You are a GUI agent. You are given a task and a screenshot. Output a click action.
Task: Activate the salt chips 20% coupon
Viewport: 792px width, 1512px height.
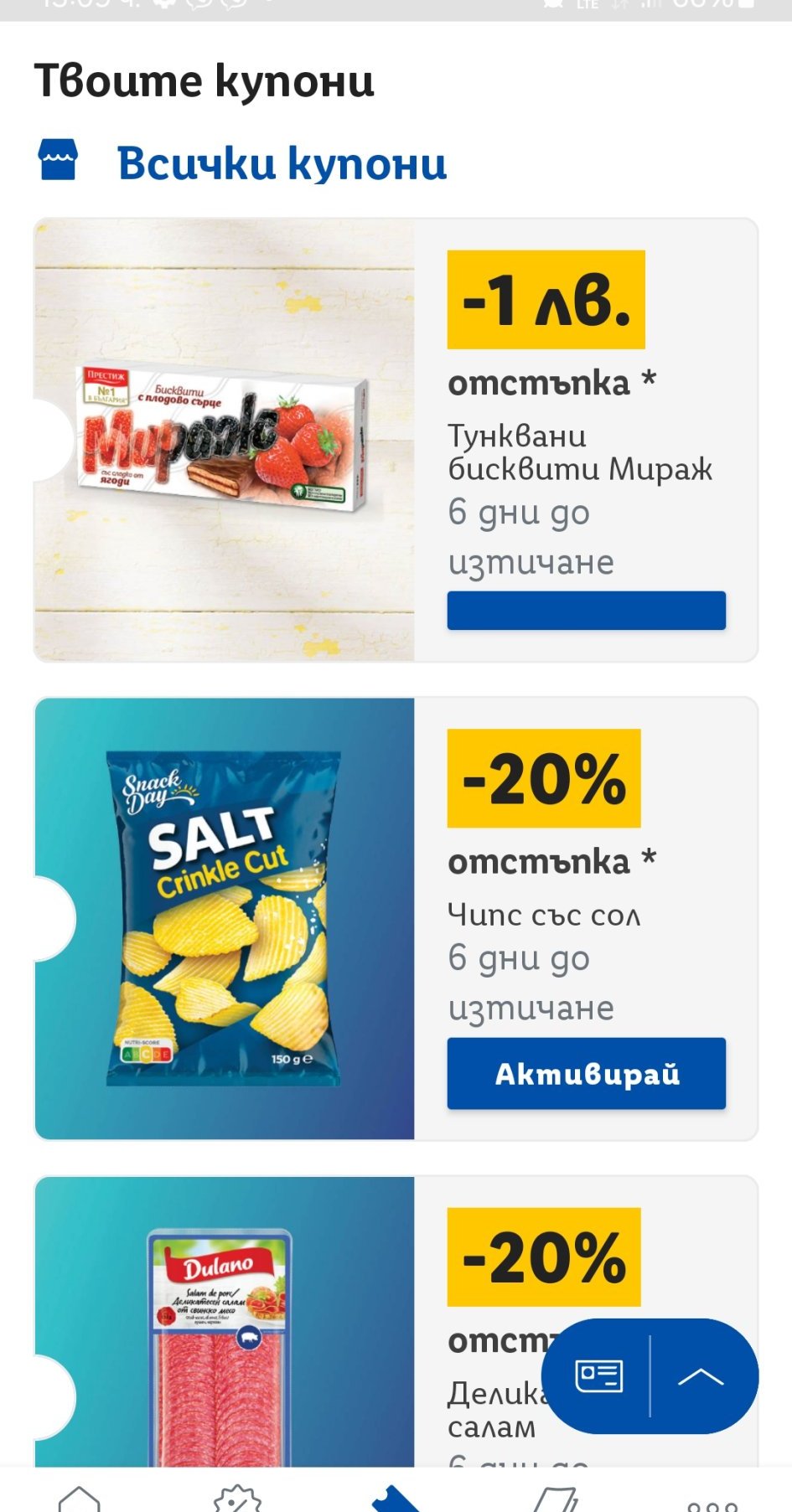click(586, 1073)
